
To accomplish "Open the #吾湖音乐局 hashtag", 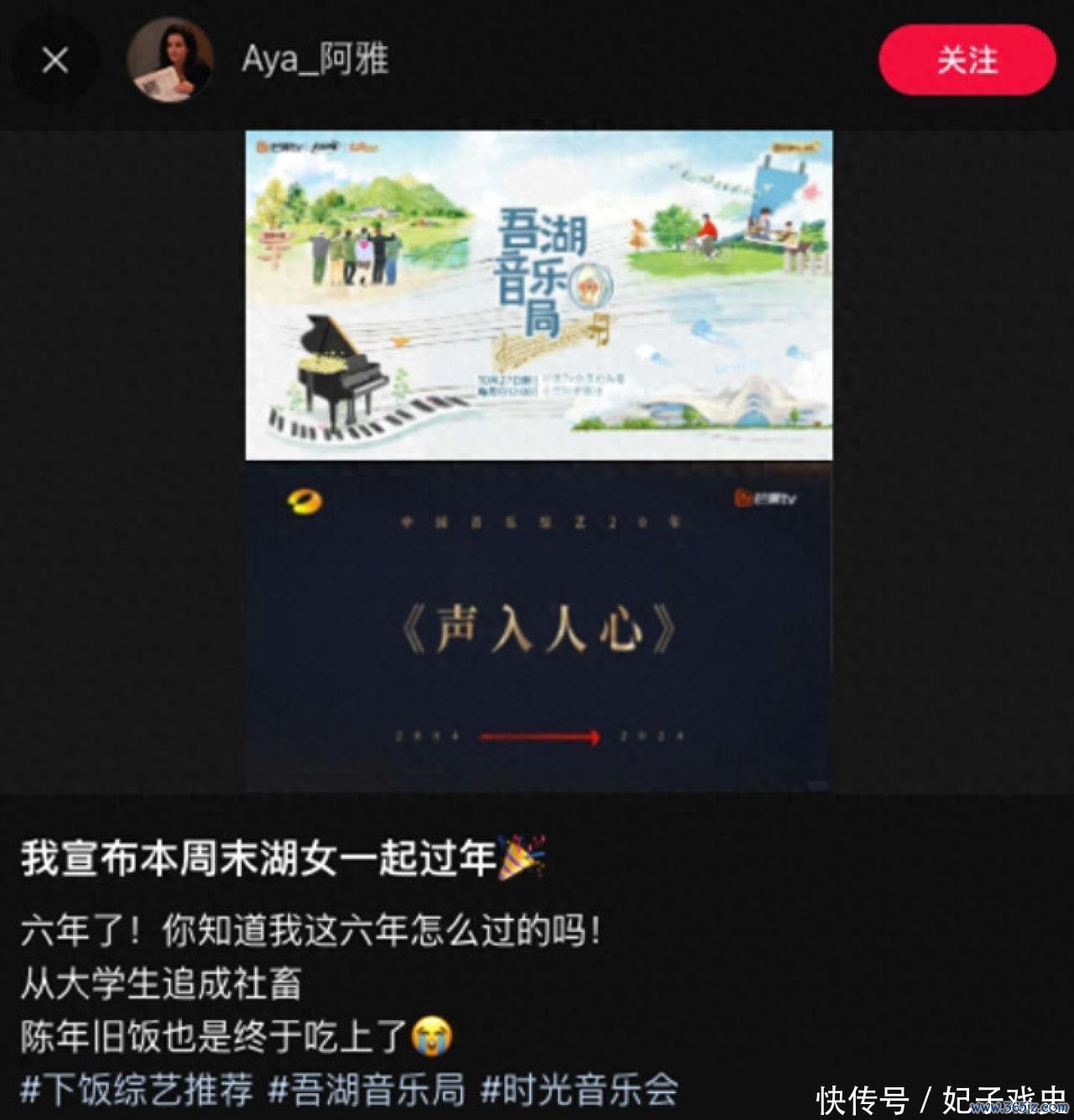I will (367, 1090).
